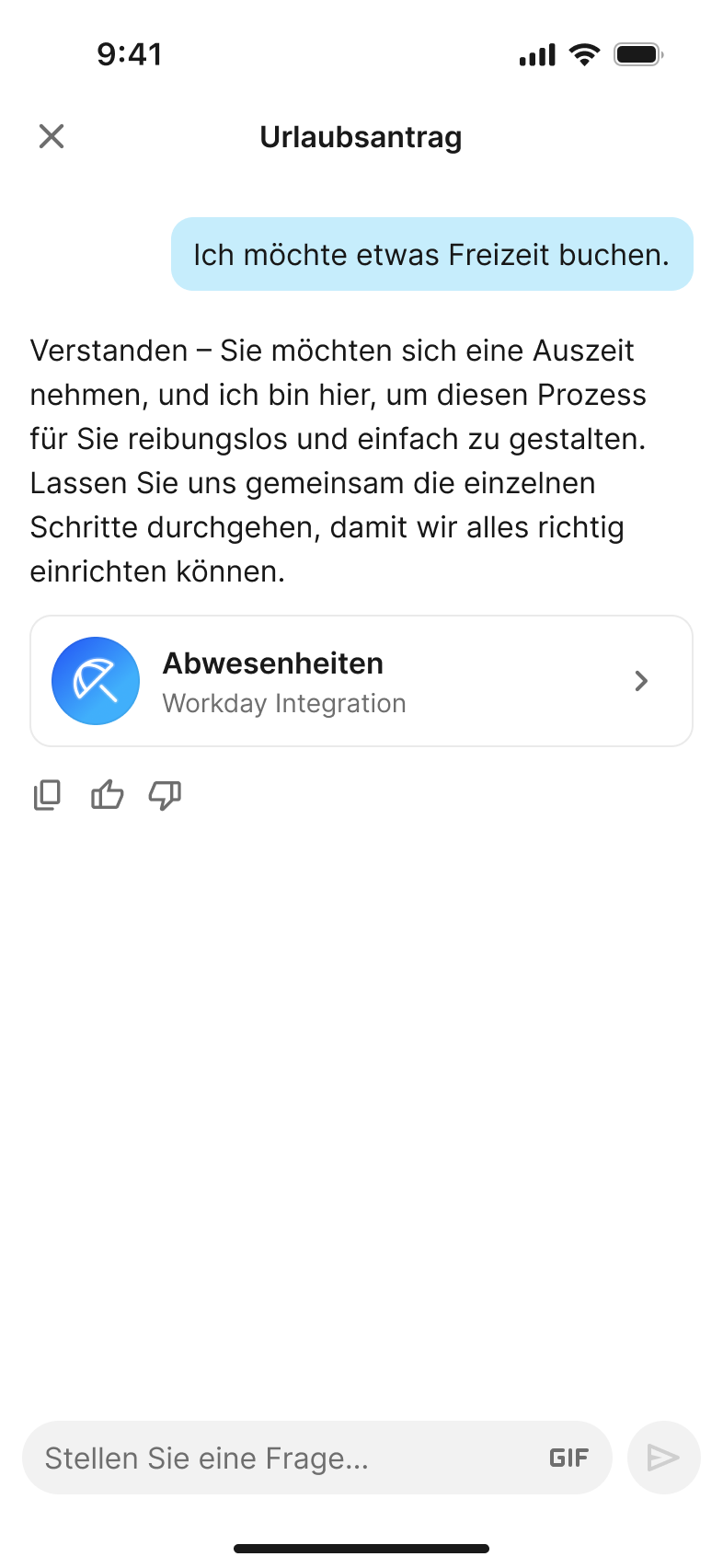Close the Urlaubsantrag chat
The width and height of the screenshot is (723, 1568).
[x=52, y=136]
